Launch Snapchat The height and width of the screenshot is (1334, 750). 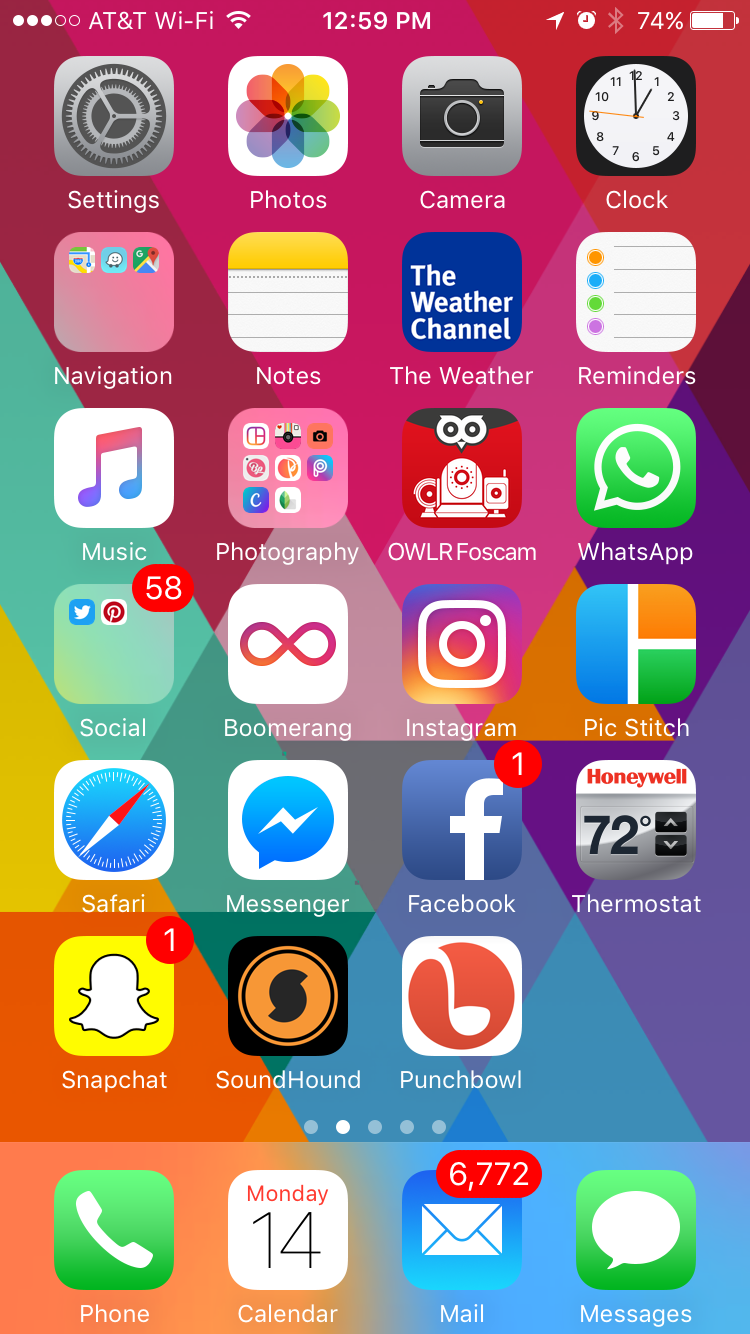coord(114,996)
